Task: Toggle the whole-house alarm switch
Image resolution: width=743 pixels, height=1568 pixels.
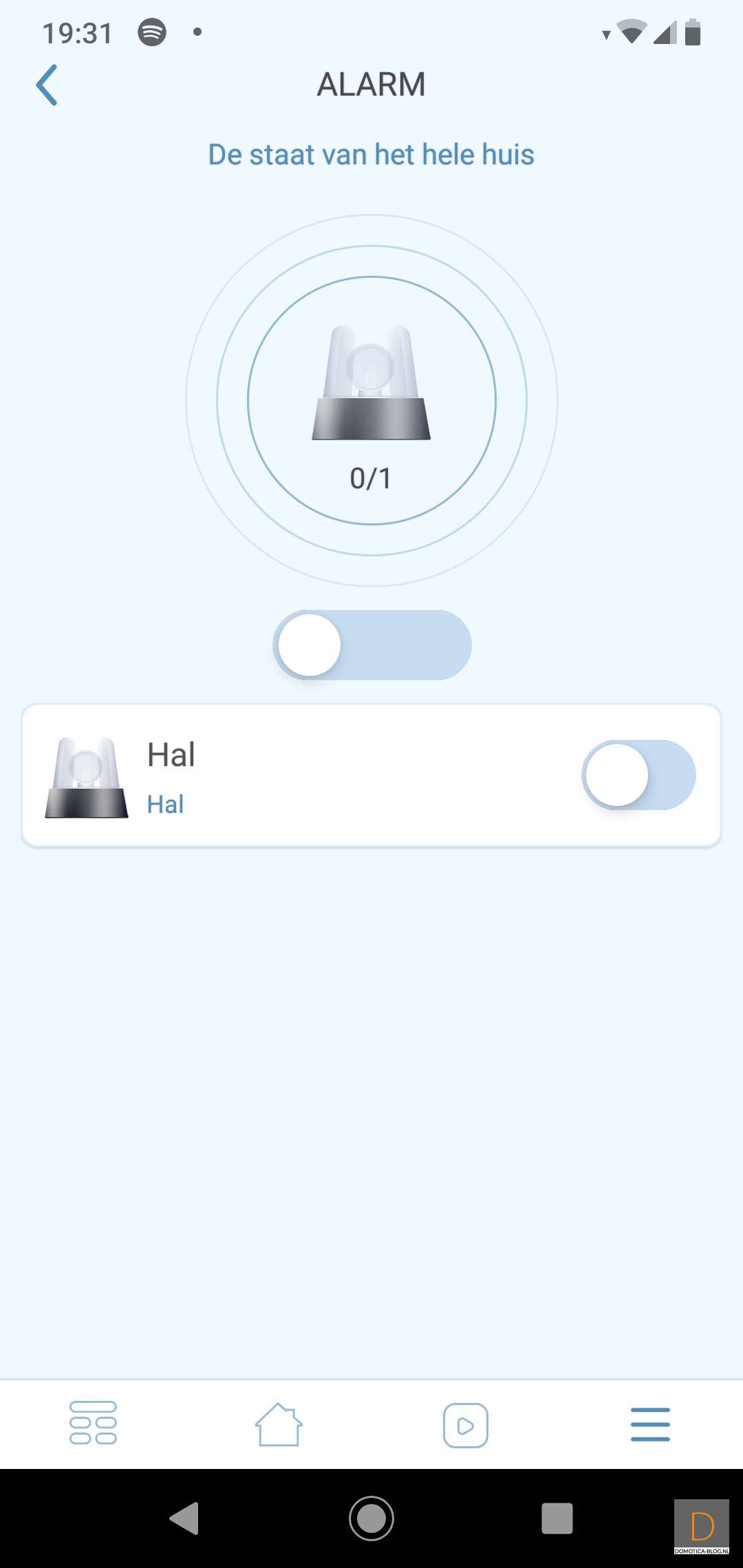Action: click(372, 645)
